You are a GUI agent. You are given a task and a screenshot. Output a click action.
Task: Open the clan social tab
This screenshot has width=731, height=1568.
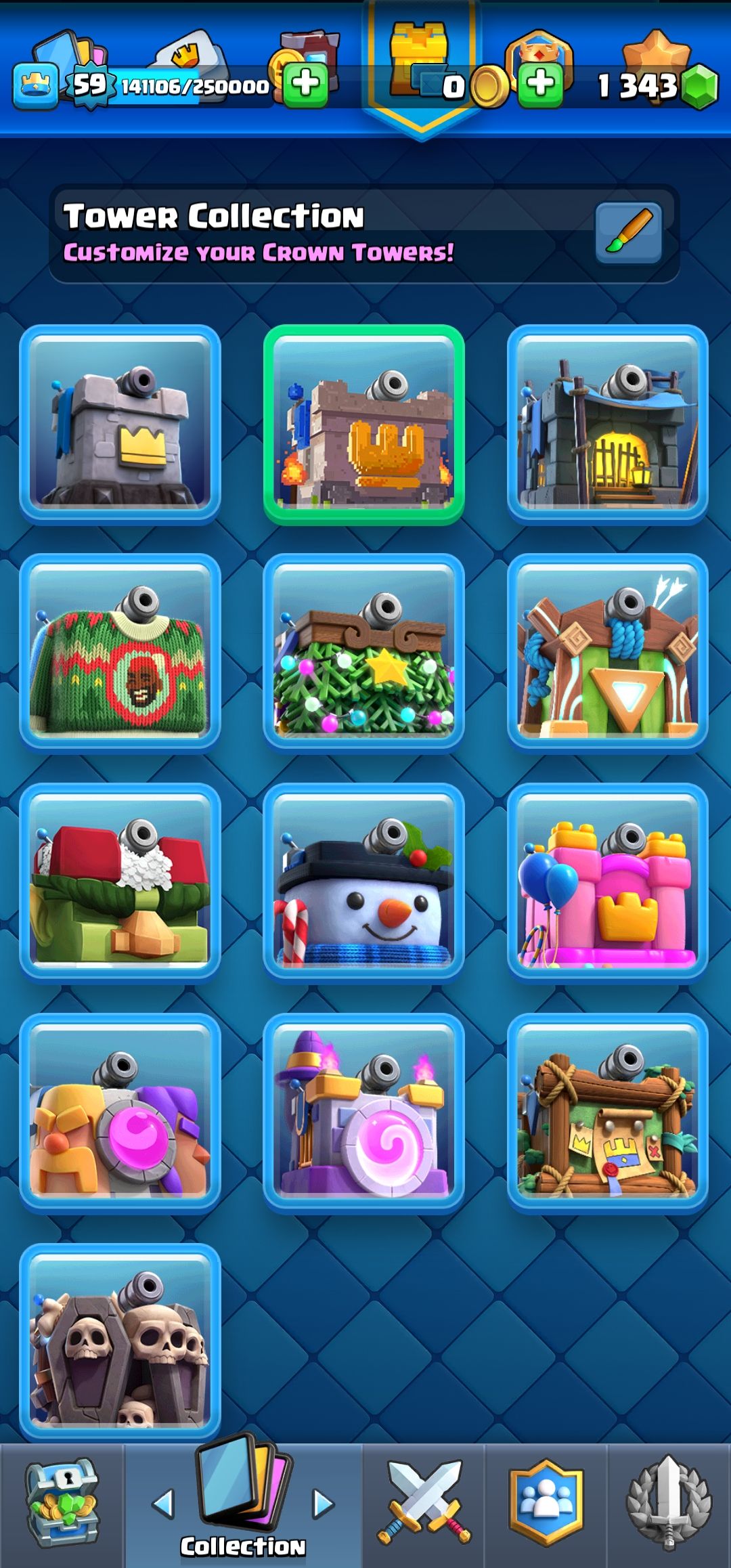pyautogui.click(x=546, y=1504)
